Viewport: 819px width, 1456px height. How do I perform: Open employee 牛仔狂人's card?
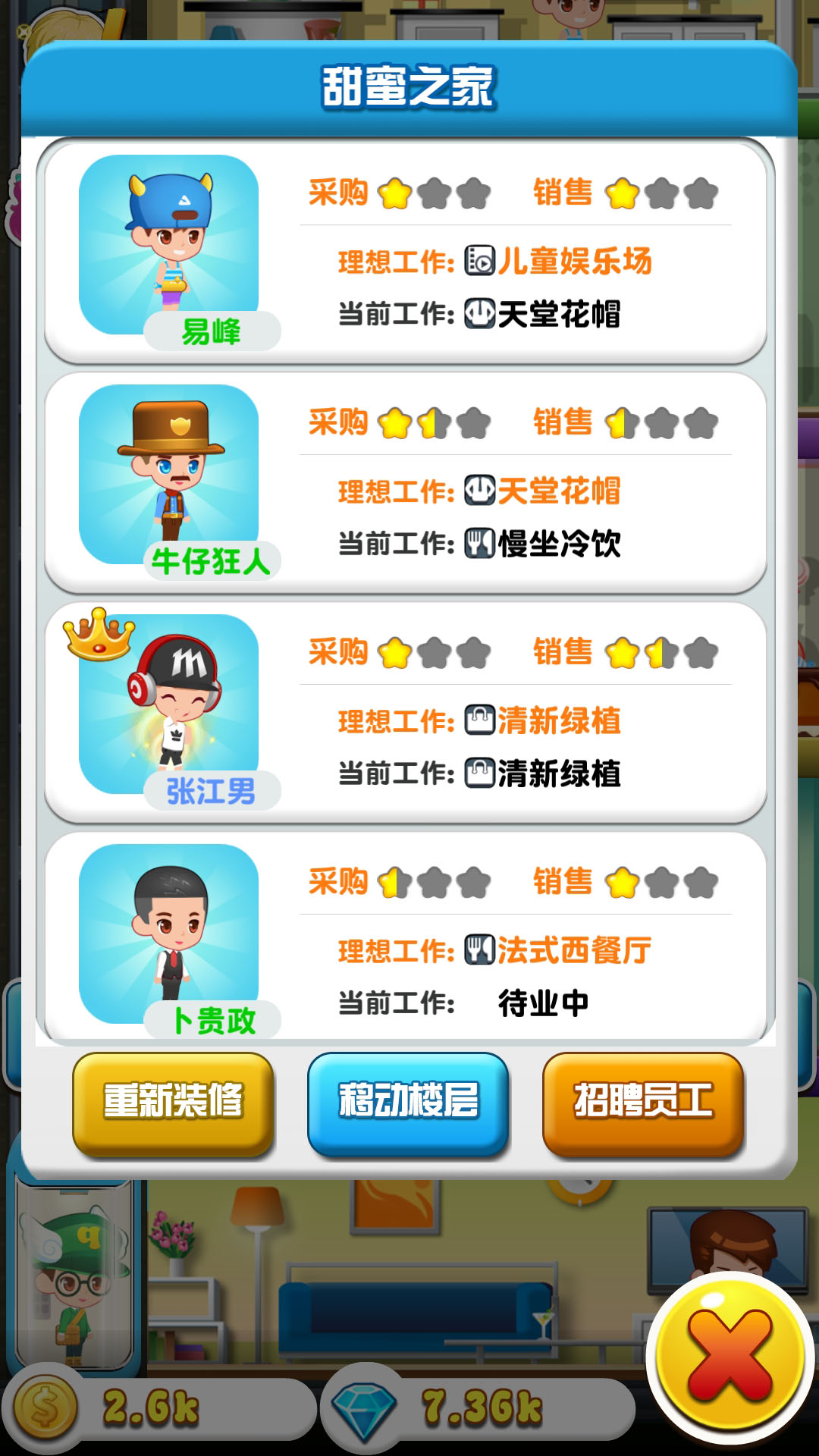tap(406, 482)
